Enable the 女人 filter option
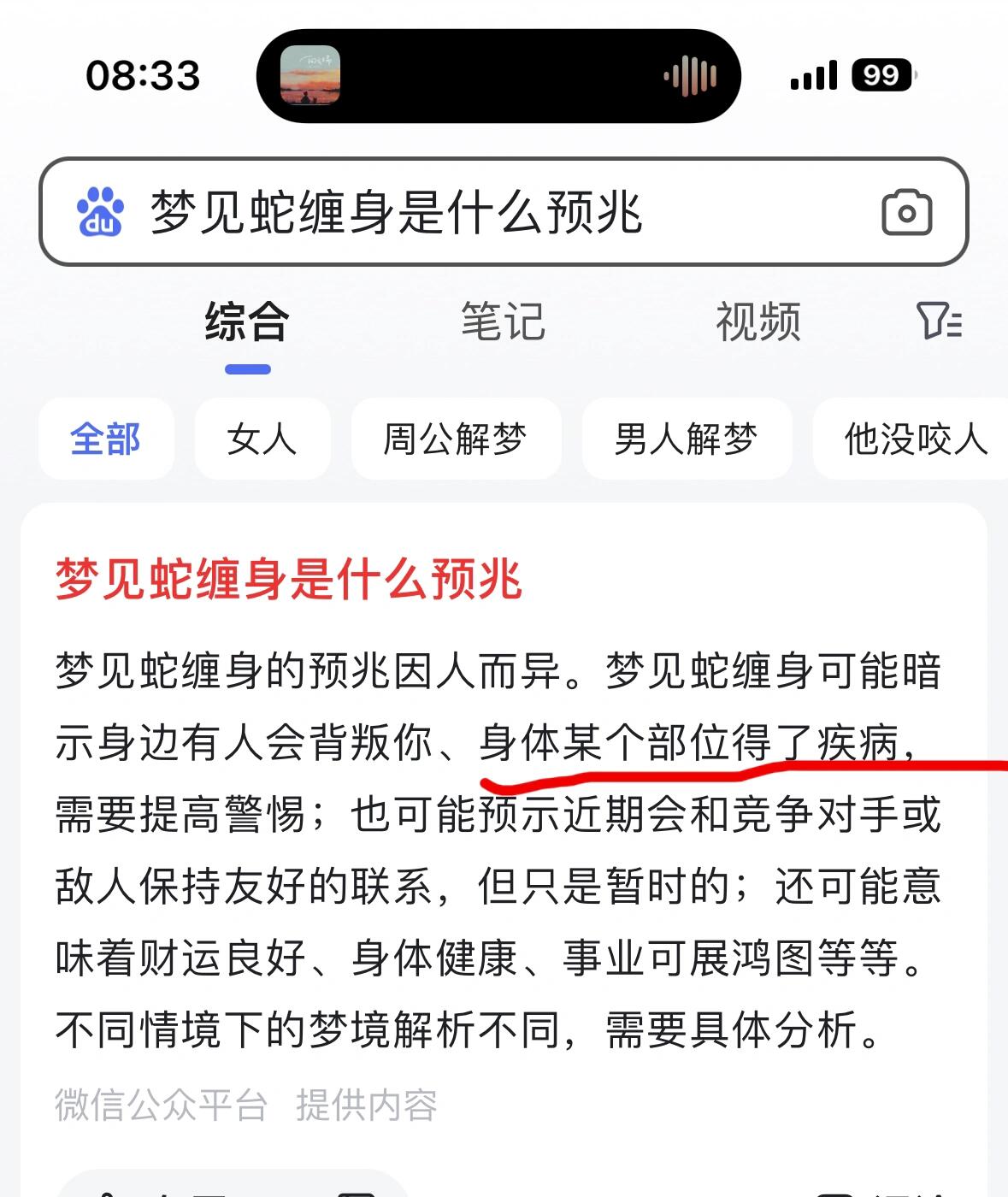The image size is (1008, 1197). pyautogui.click(x=261, y=439)
